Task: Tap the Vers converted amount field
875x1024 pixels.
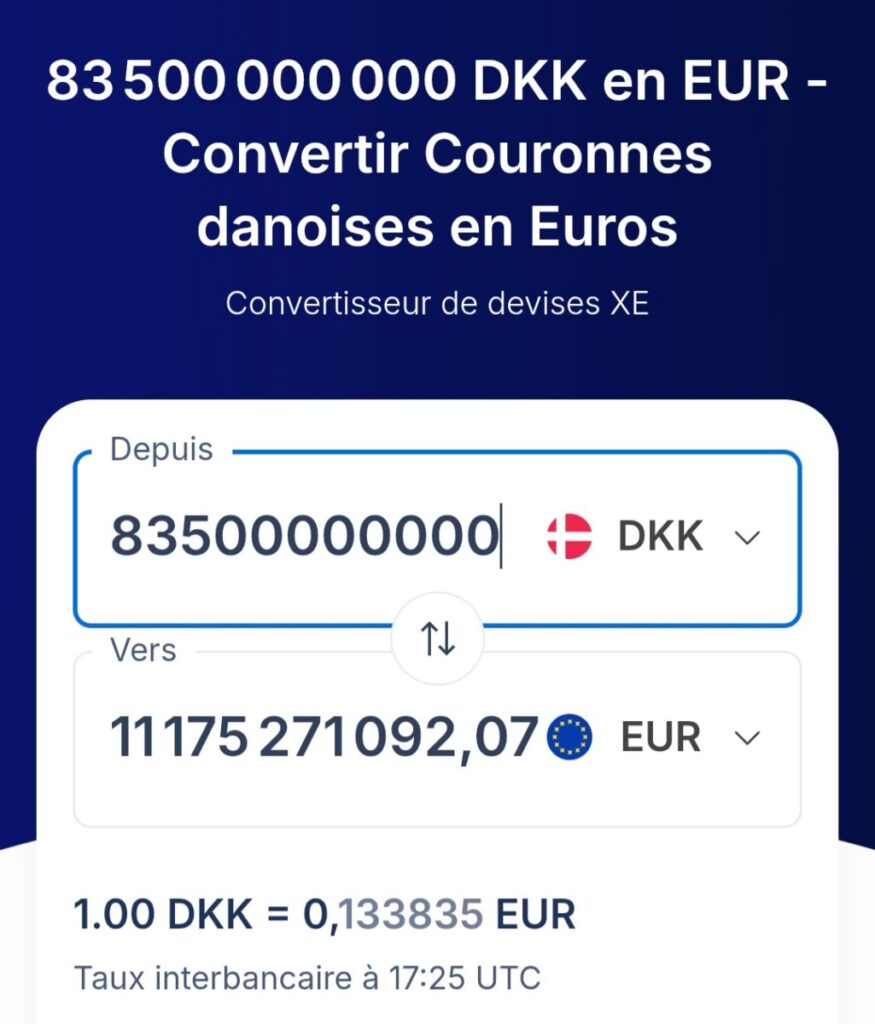Action: [322, 738]
